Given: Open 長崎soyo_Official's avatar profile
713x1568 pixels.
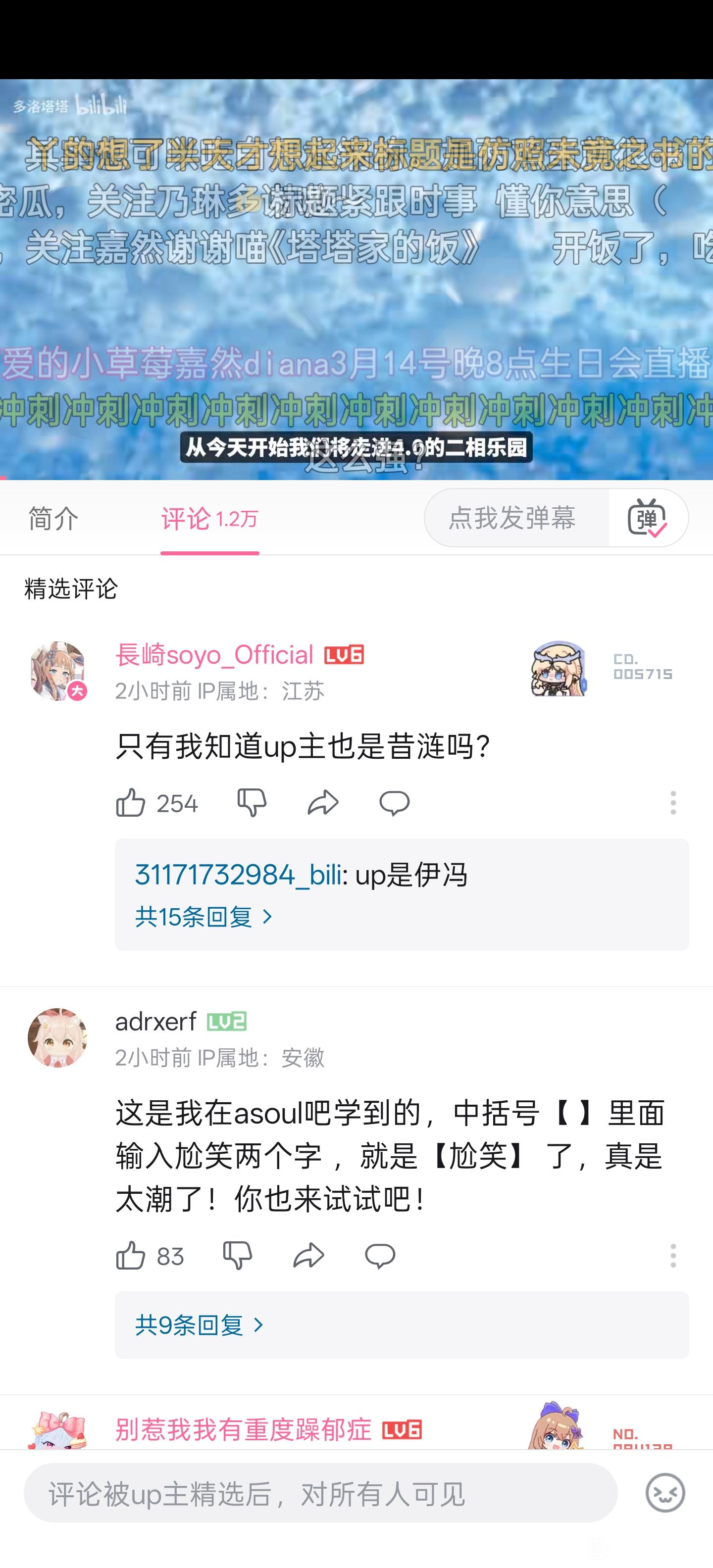Looking at the screenshot, I should (58, 671).
